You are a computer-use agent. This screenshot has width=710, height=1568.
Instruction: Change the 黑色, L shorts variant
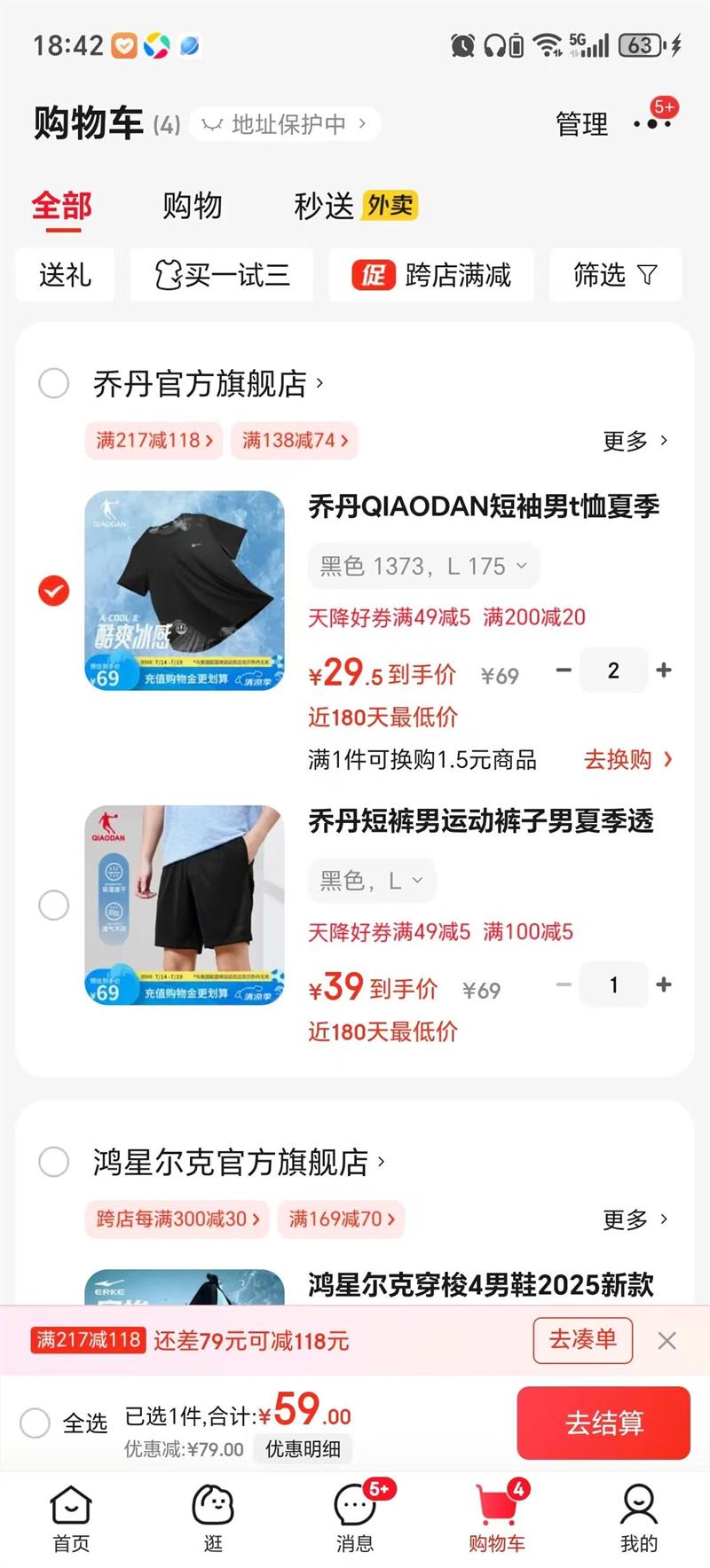pyautogui.click(x=371, y=881)
